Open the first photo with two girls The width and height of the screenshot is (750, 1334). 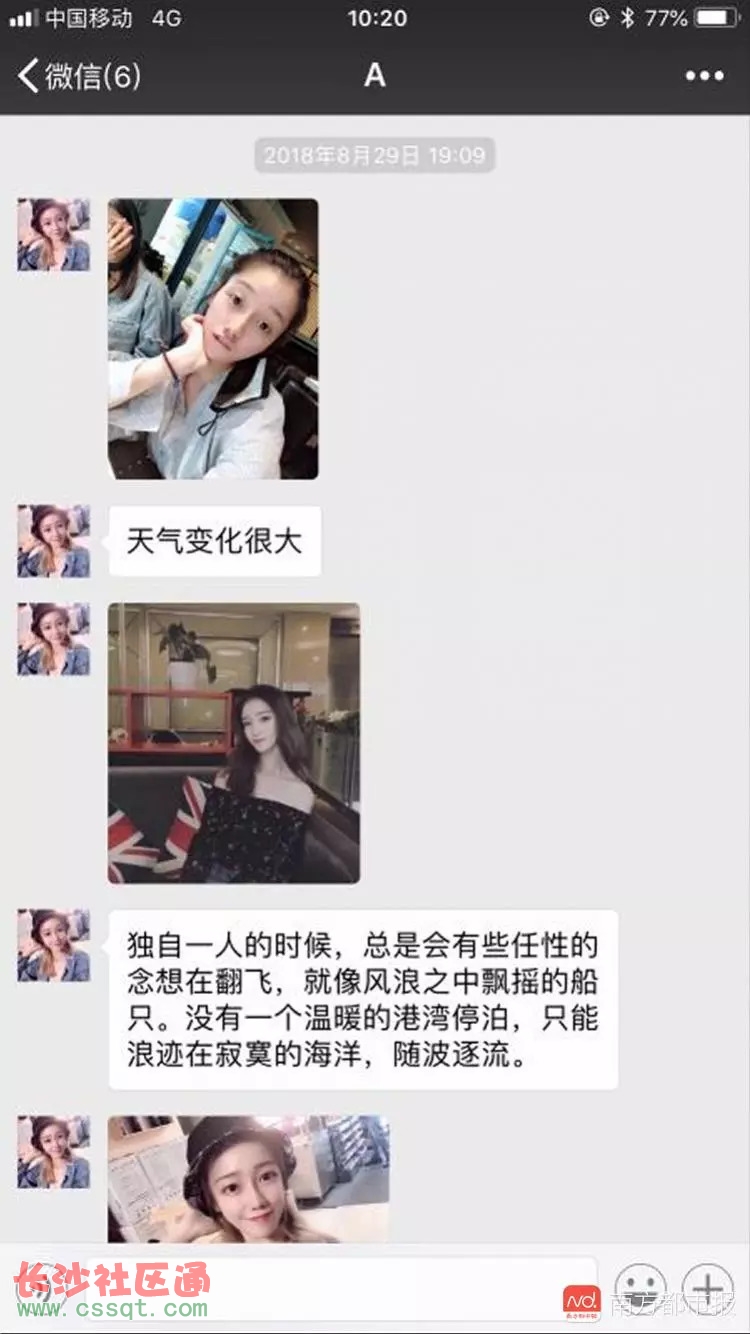point(213,338)
